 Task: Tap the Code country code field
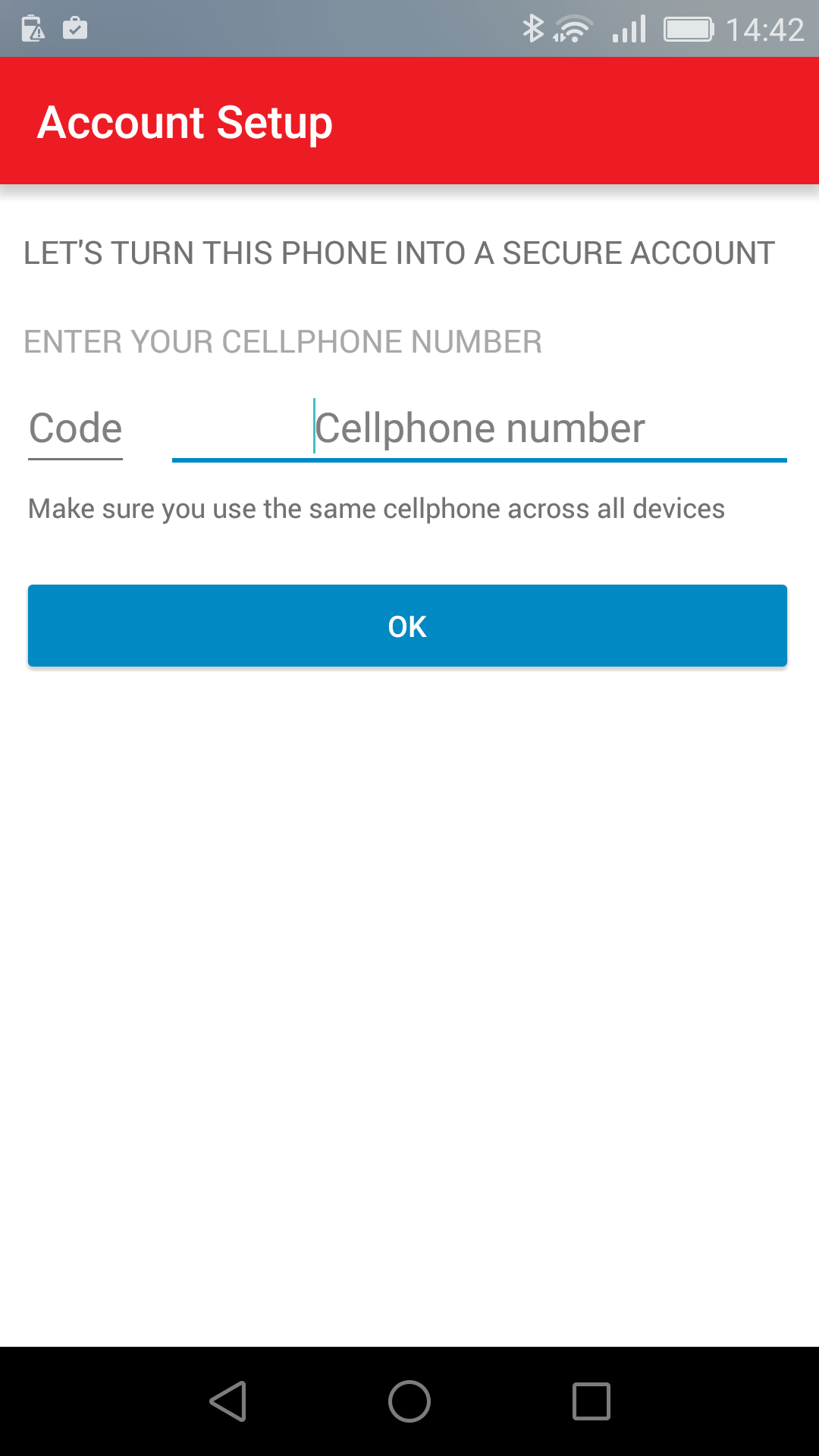click(x=75, y=429)
